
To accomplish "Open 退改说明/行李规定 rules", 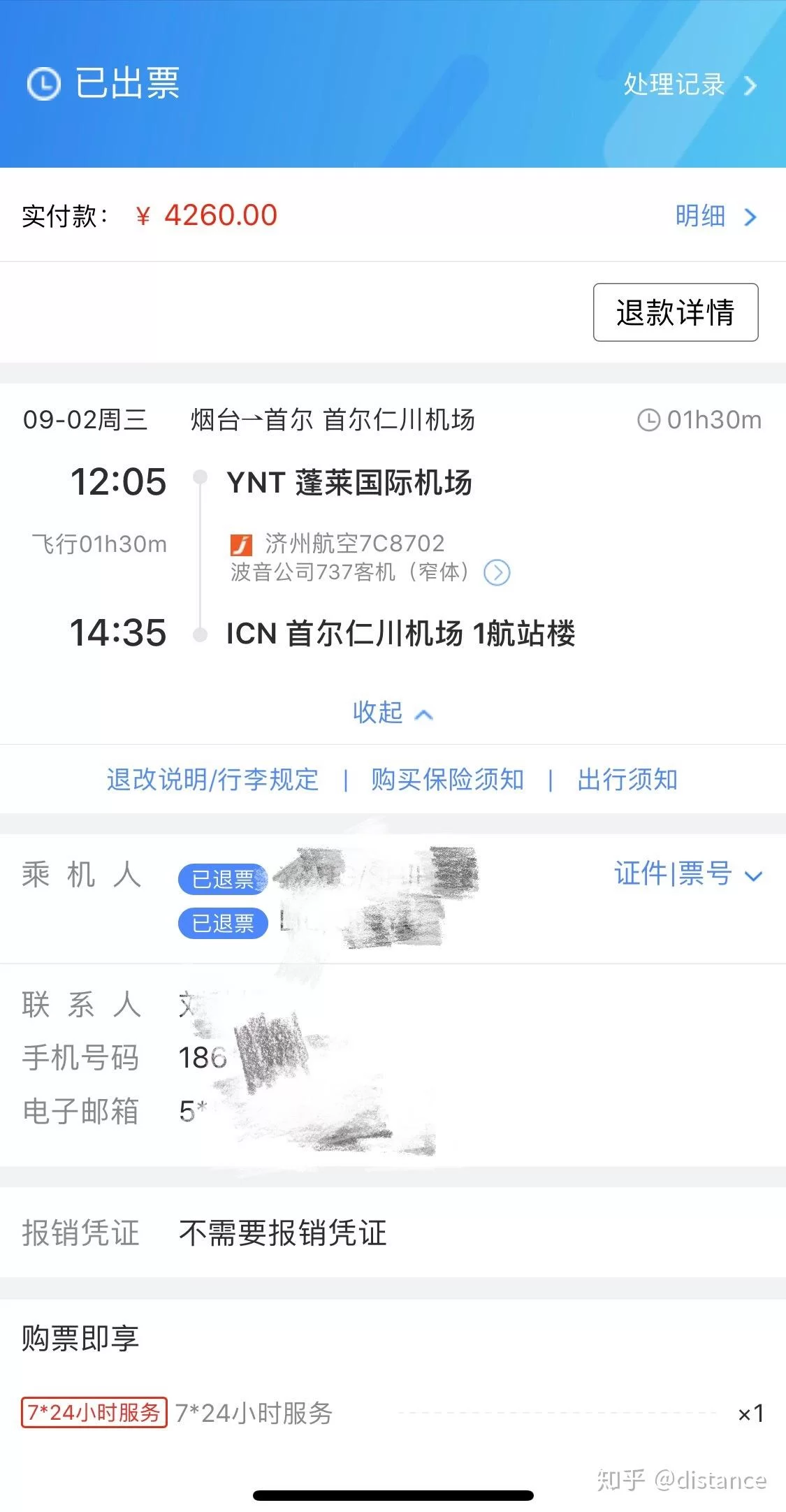I will point(212,780).
